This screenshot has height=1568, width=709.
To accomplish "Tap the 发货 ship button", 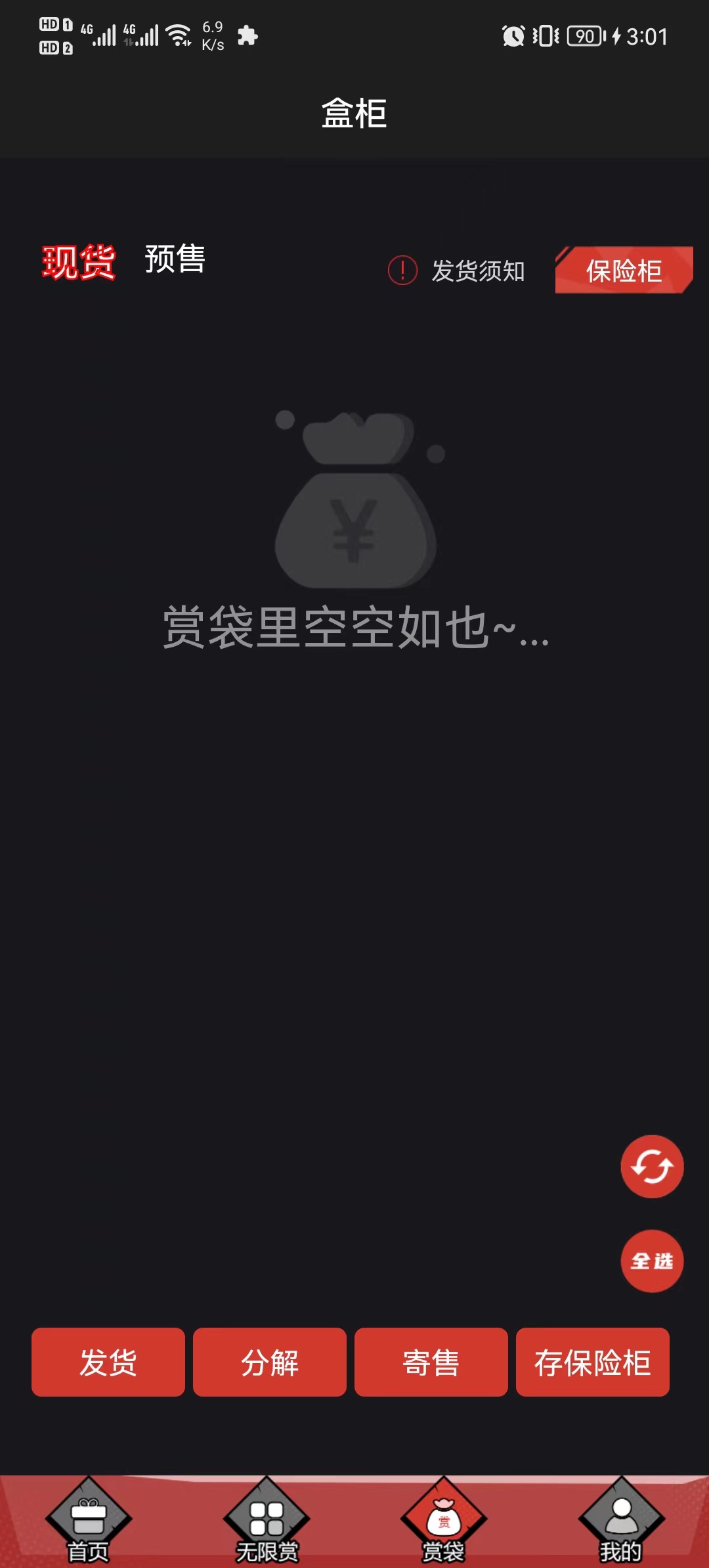I will [108, 1362].
